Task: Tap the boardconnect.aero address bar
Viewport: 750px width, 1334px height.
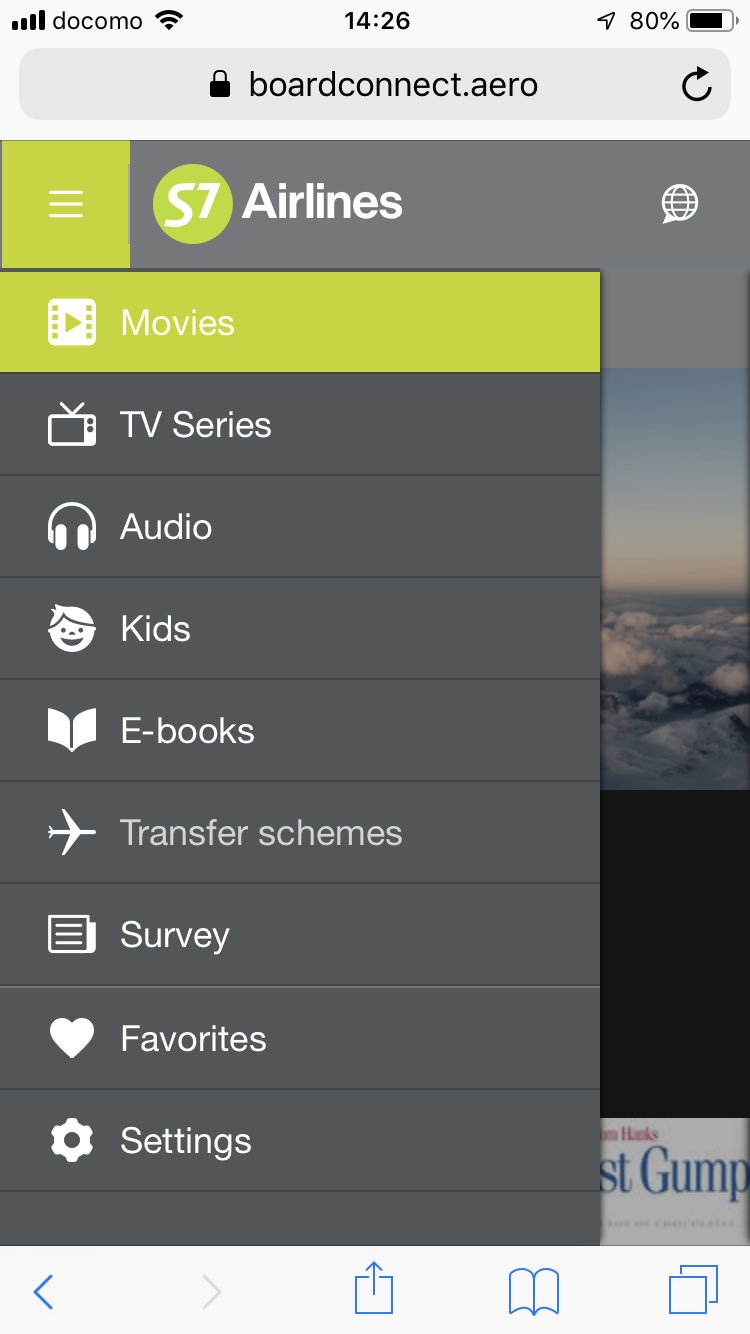Action: click(373, 85)
